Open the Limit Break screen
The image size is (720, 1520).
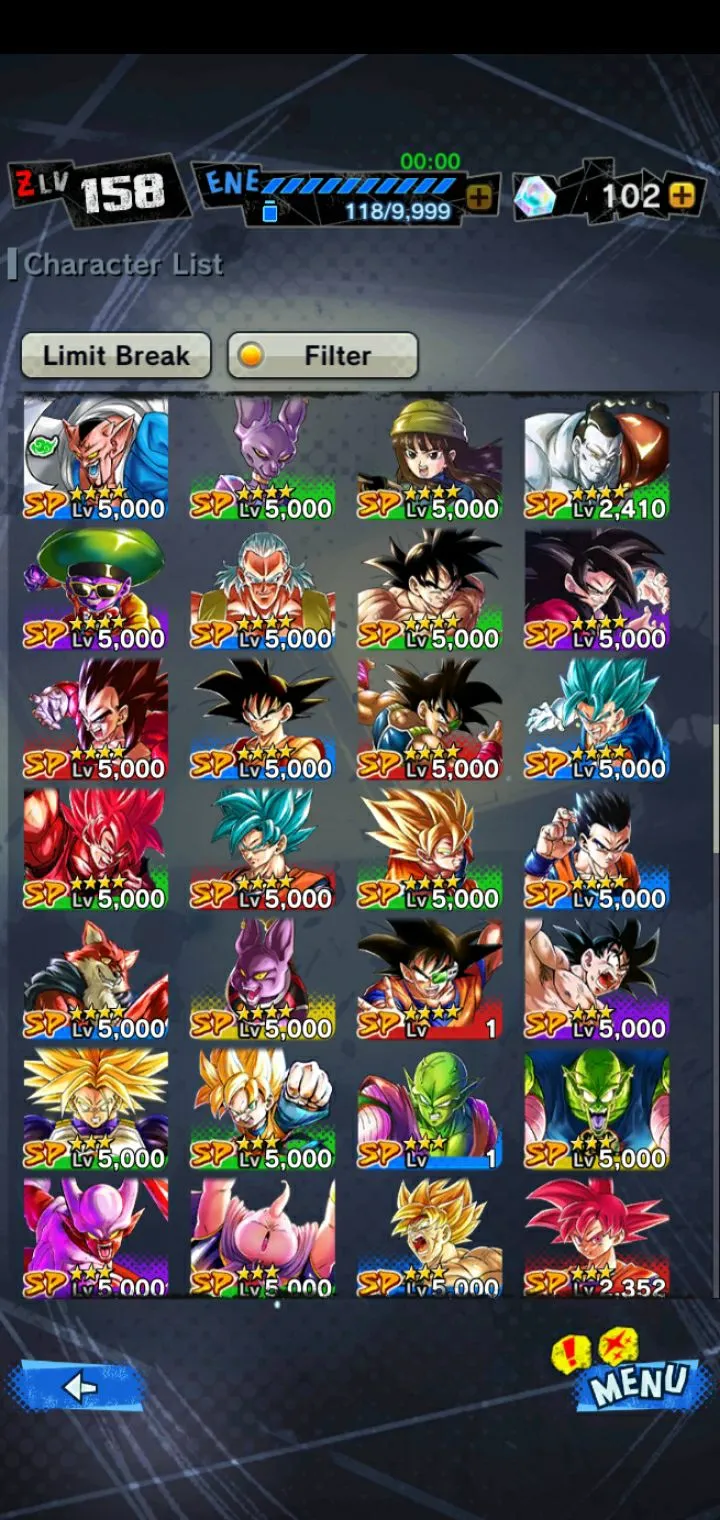click(116, 355)
